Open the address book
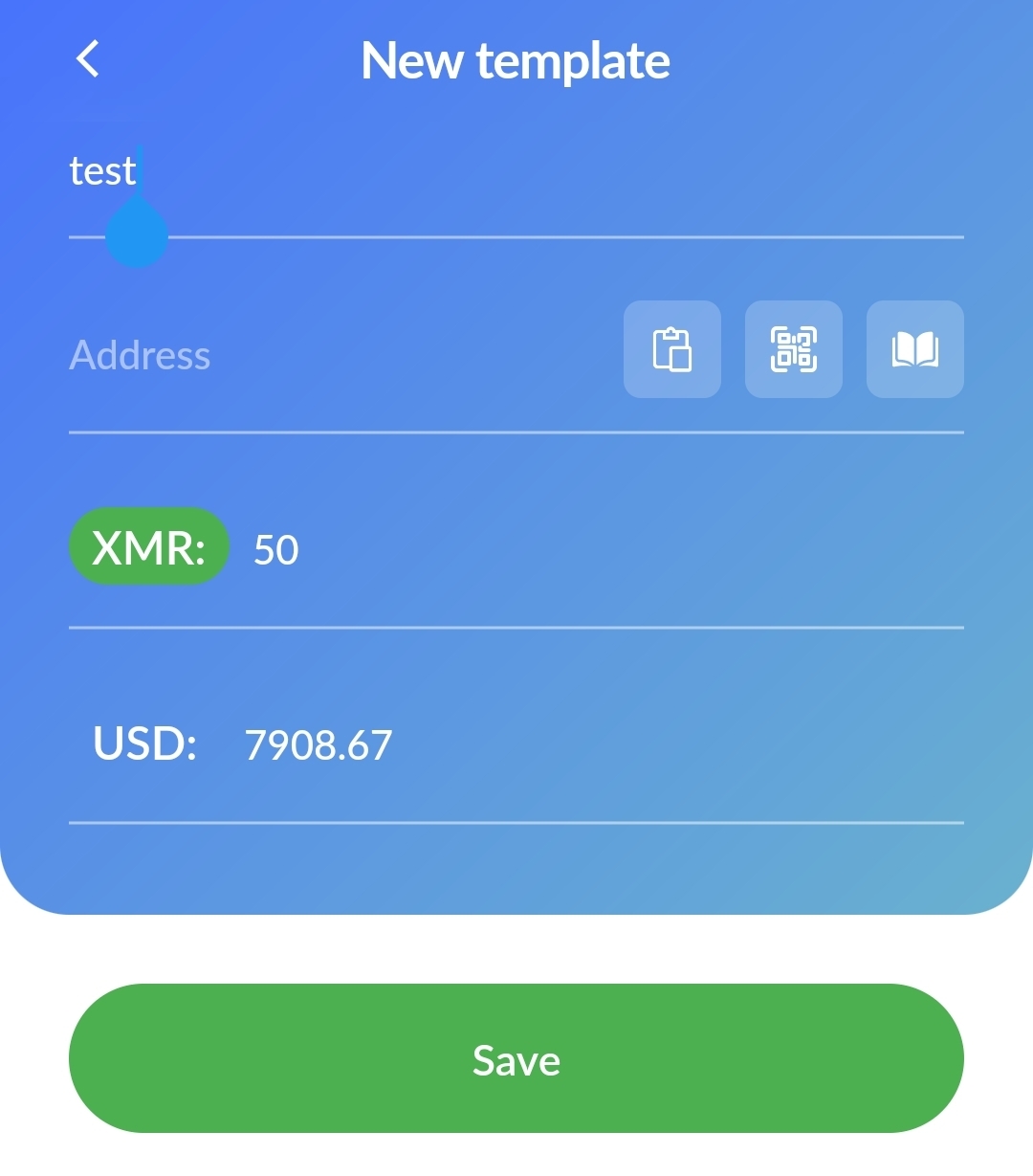The height and width of the screenshot is (1176, 1033). click(914, 349)
